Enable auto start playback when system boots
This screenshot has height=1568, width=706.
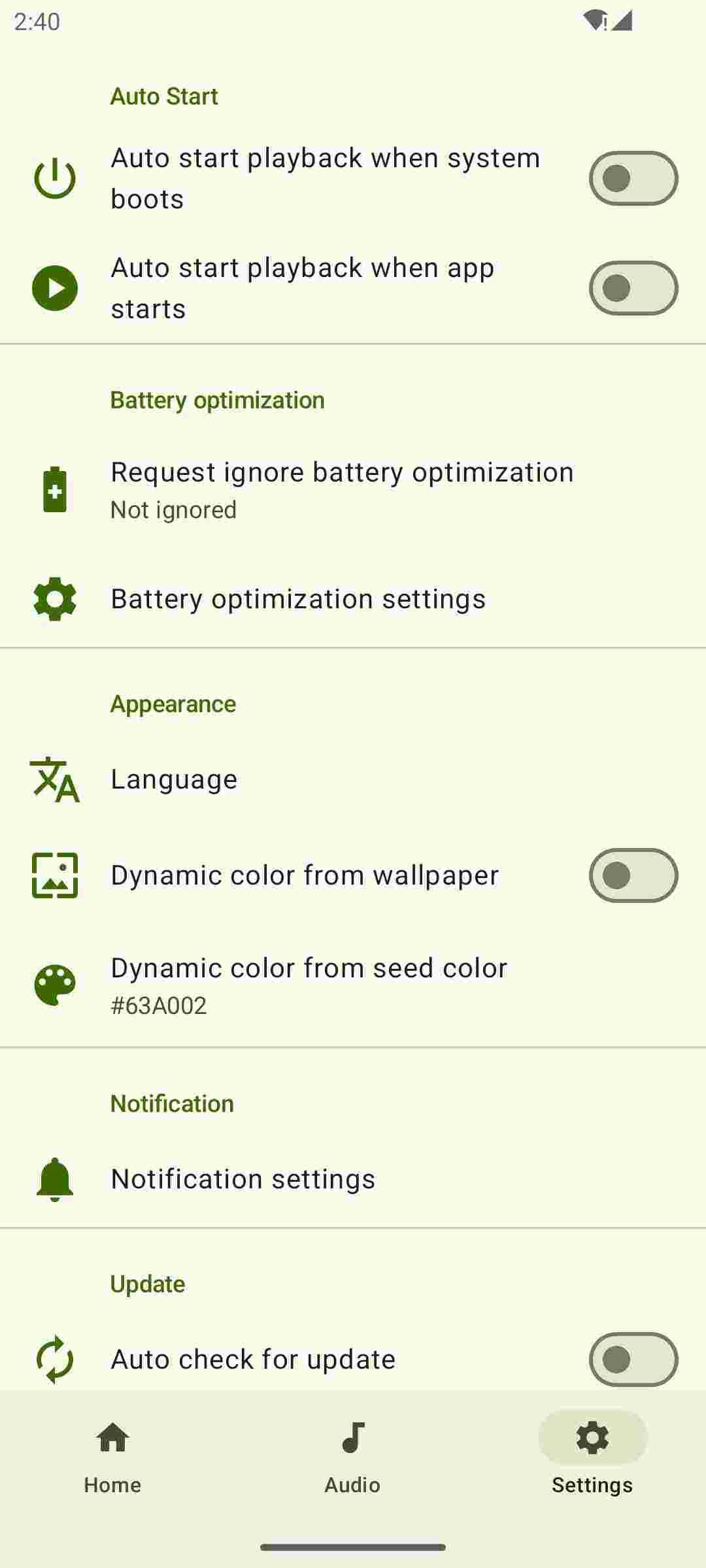tap(633, 177)
